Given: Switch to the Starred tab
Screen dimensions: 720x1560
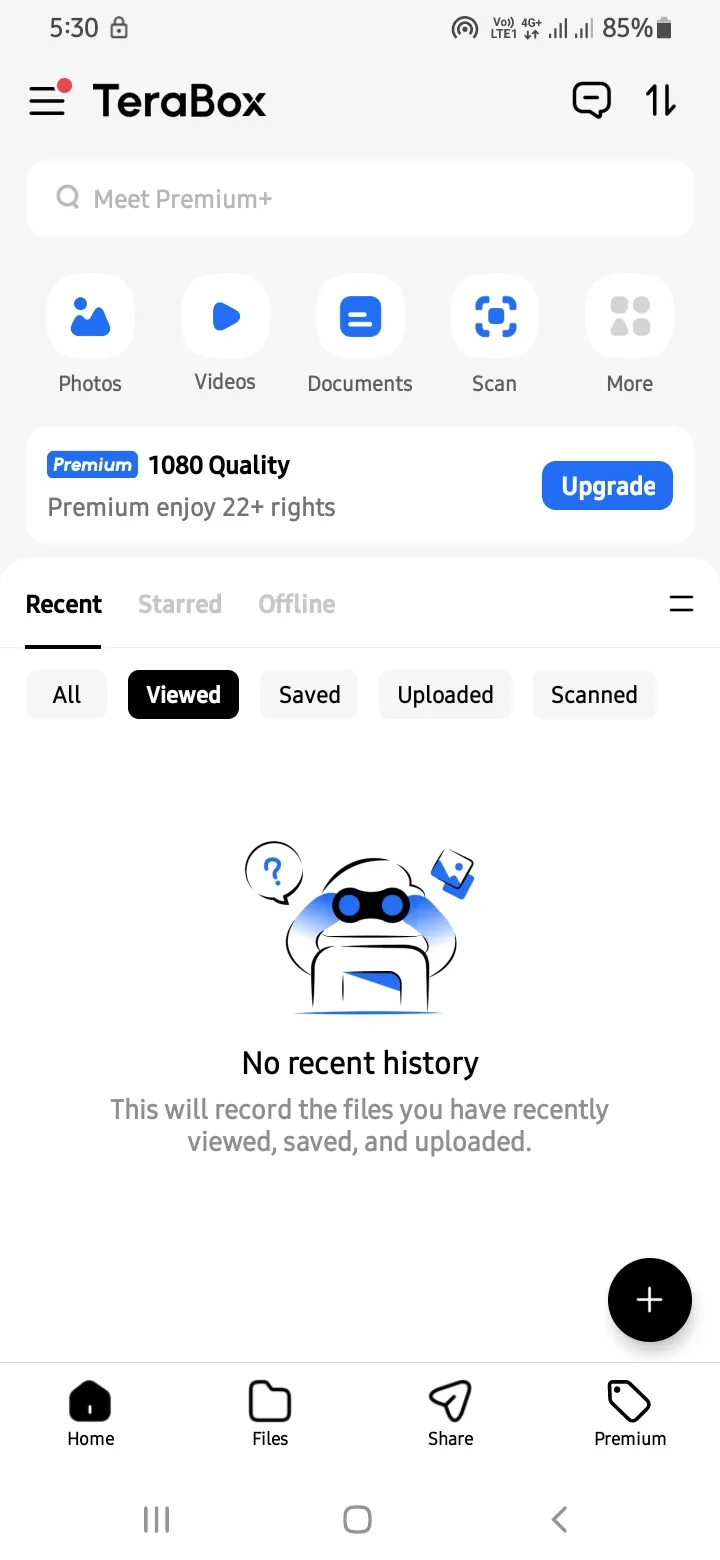Looking at the screenshot, I should 180,604.
